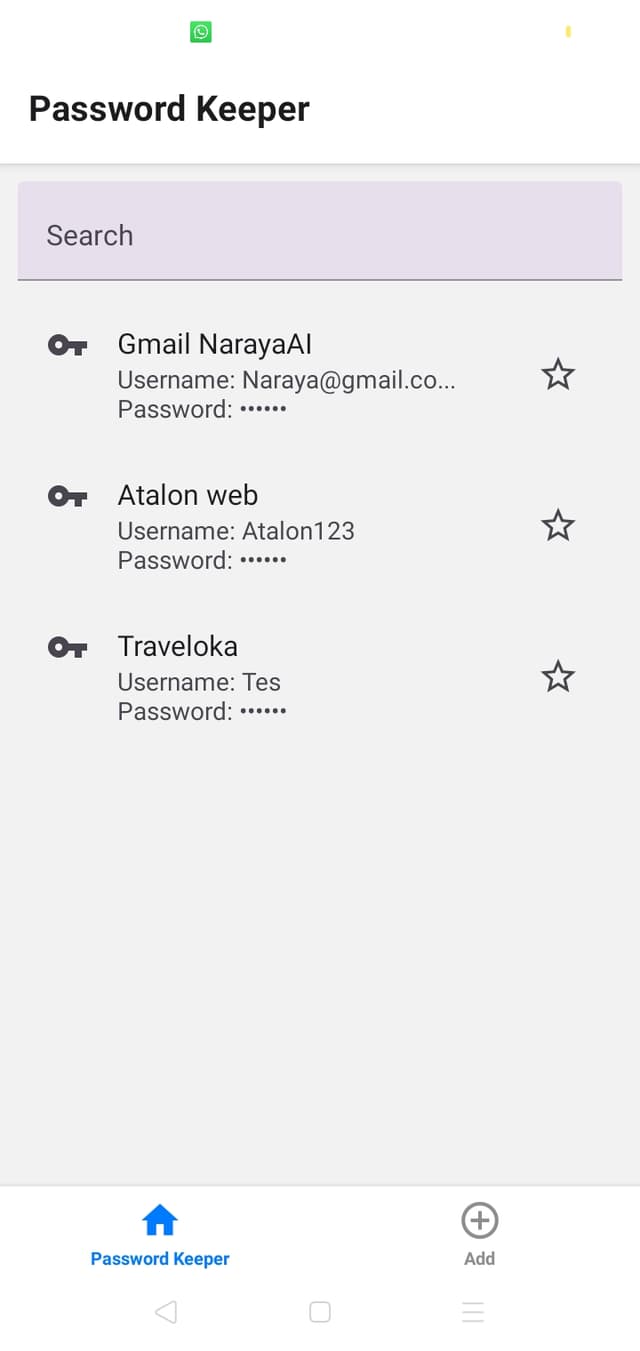Image resolution: width=640 pixels, height=1351 pixels.
Task: Go to the Add tab
Action: click(x=479, y=1235)
